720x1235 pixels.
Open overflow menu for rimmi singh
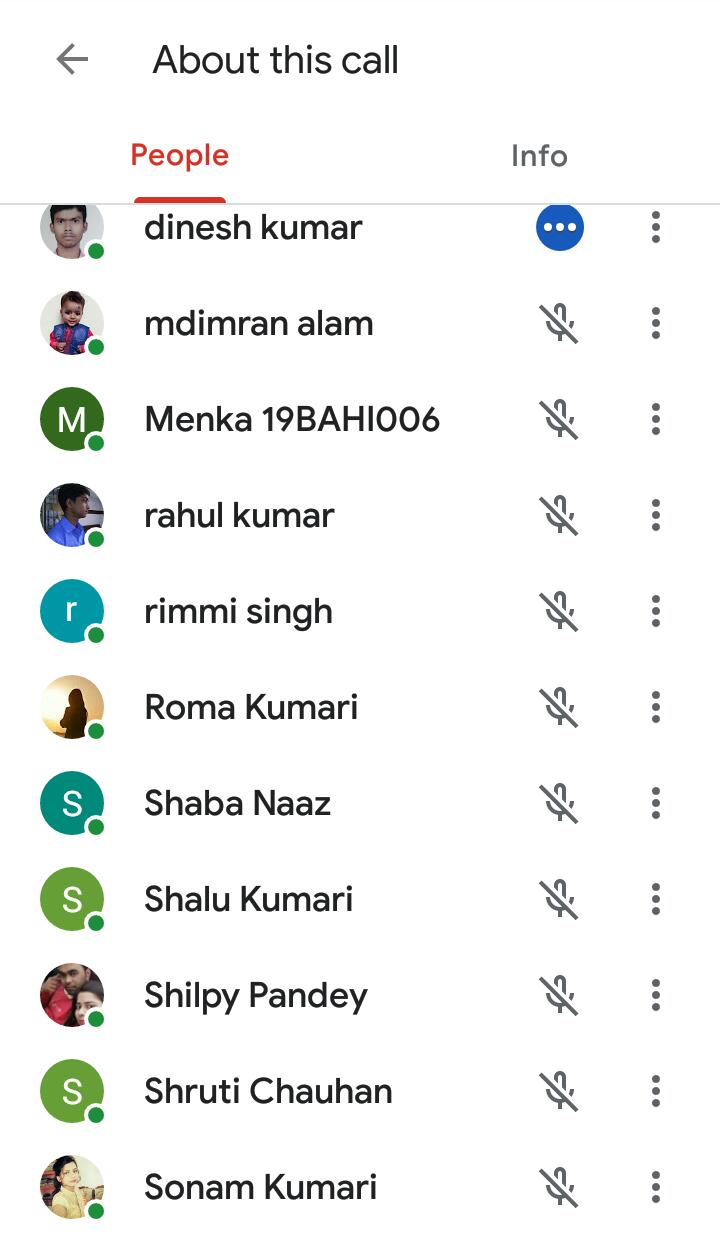click(x=656, y=611)
